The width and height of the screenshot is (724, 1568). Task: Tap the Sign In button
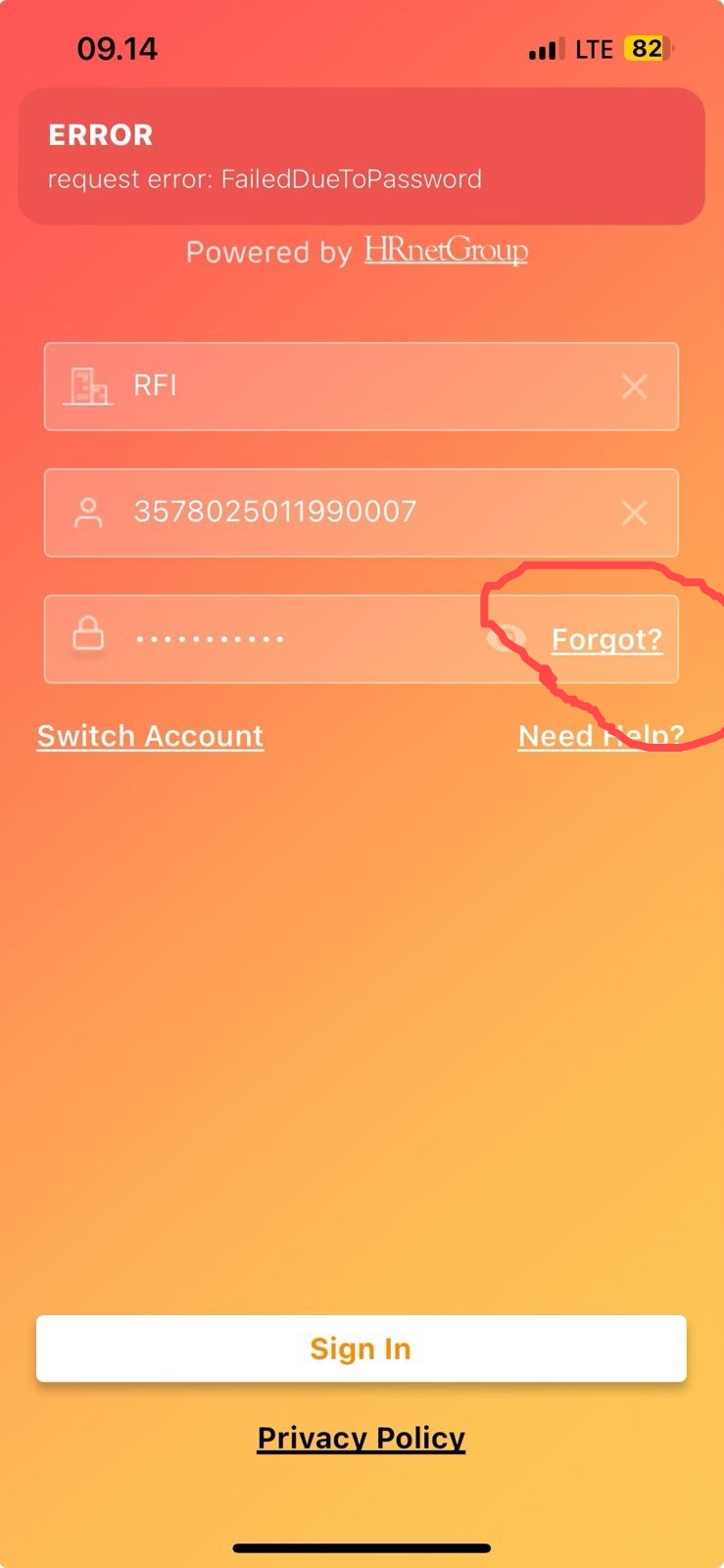tap(361, 1348)
